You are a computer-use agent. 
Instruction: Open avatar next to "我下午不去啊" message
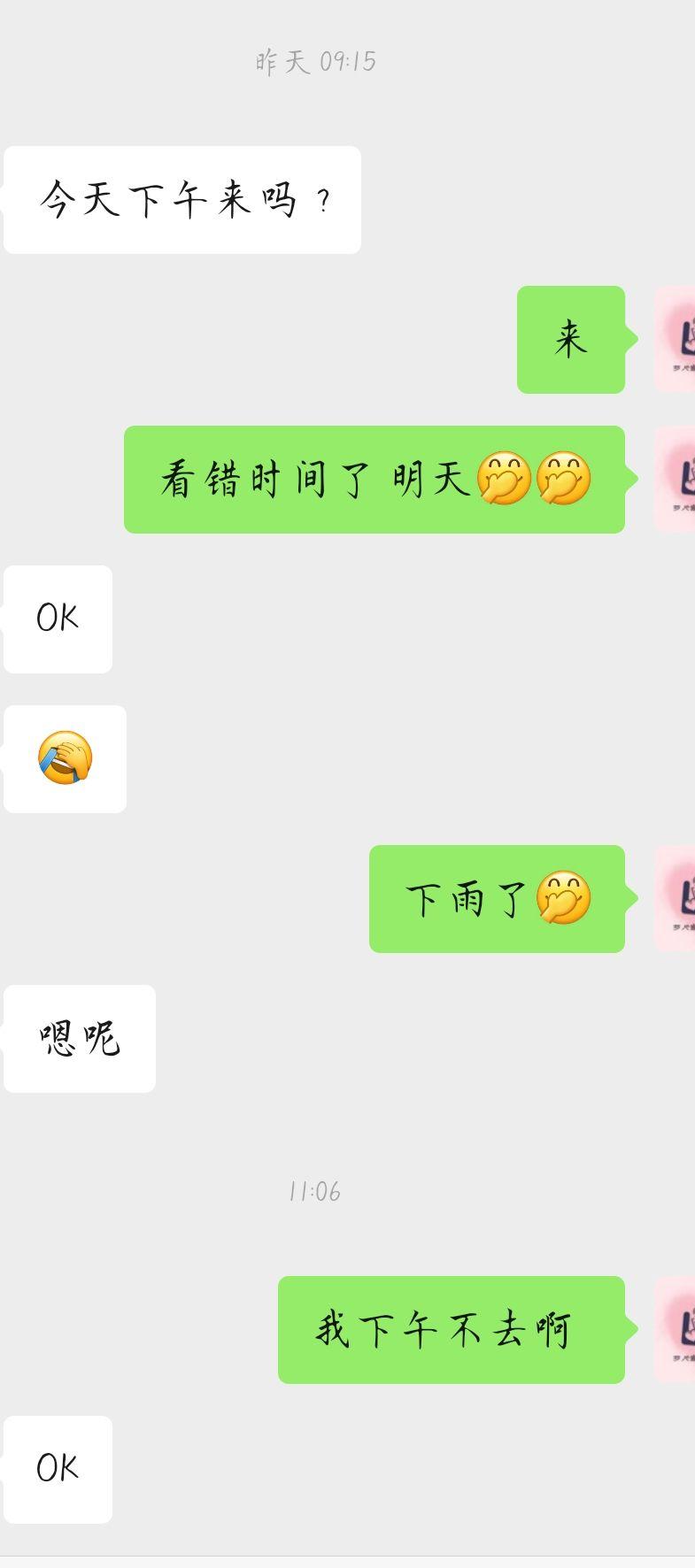click(x=676, y=1329)
